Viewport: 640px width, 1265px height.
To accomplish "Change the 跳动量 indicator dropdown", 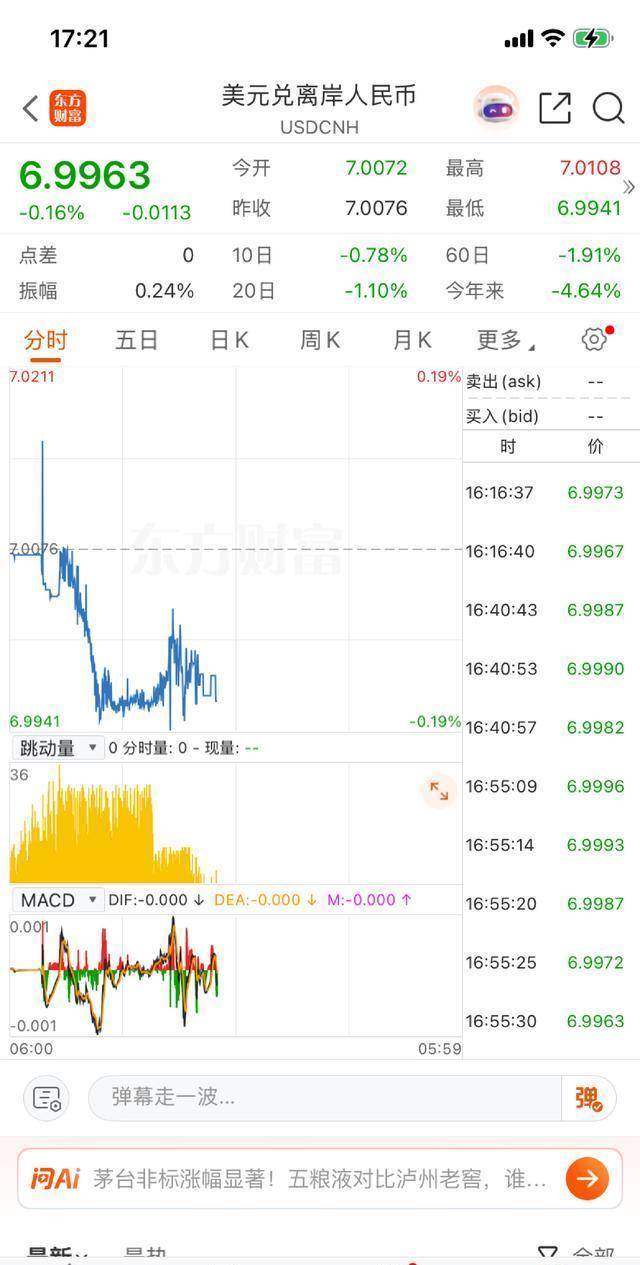I will point(58,747).
